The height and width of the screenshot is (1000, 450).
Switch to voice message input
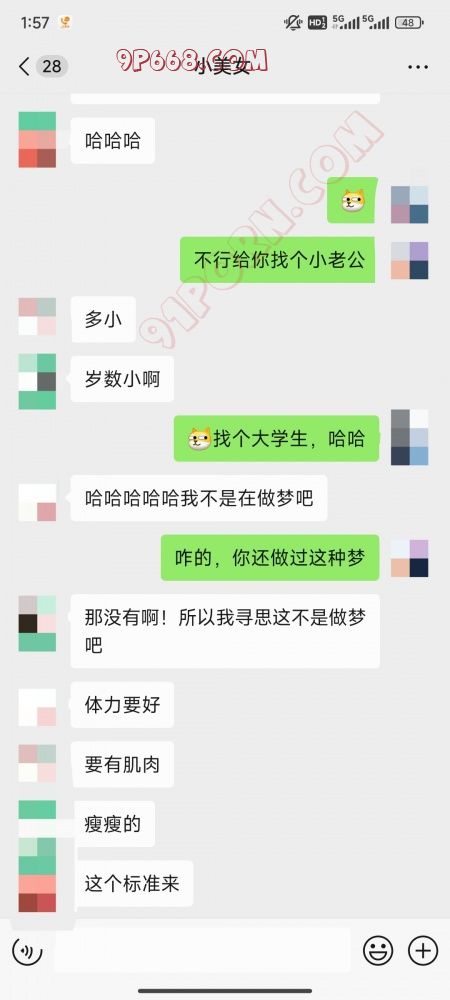click(x=27, y=952)
